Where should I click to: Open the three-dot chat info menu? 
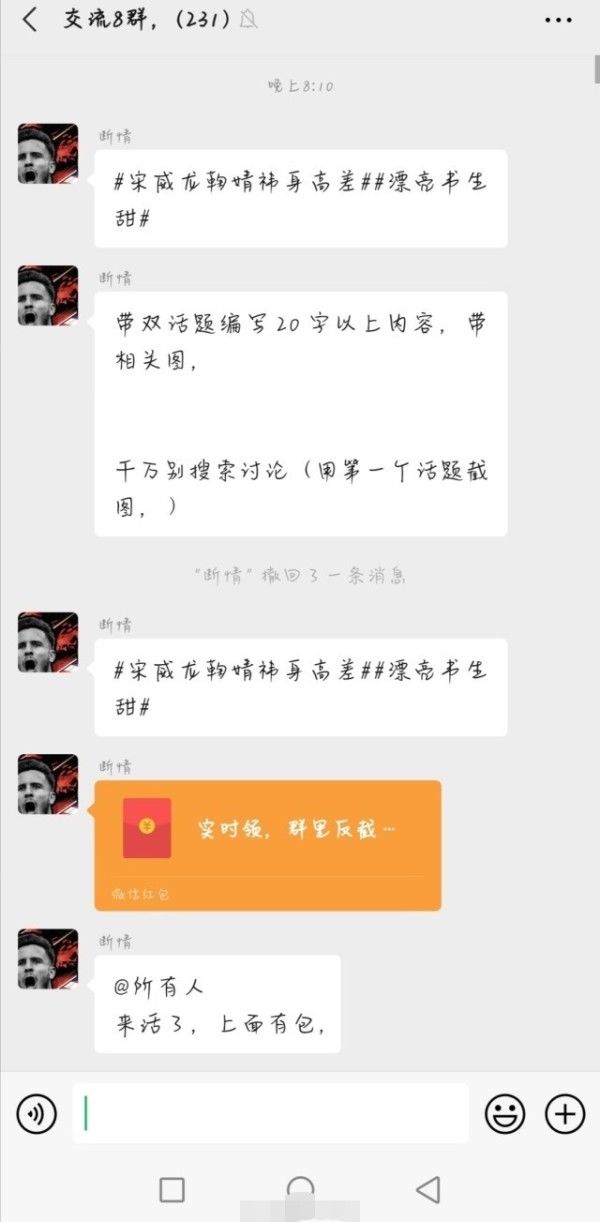click(558, 19)
